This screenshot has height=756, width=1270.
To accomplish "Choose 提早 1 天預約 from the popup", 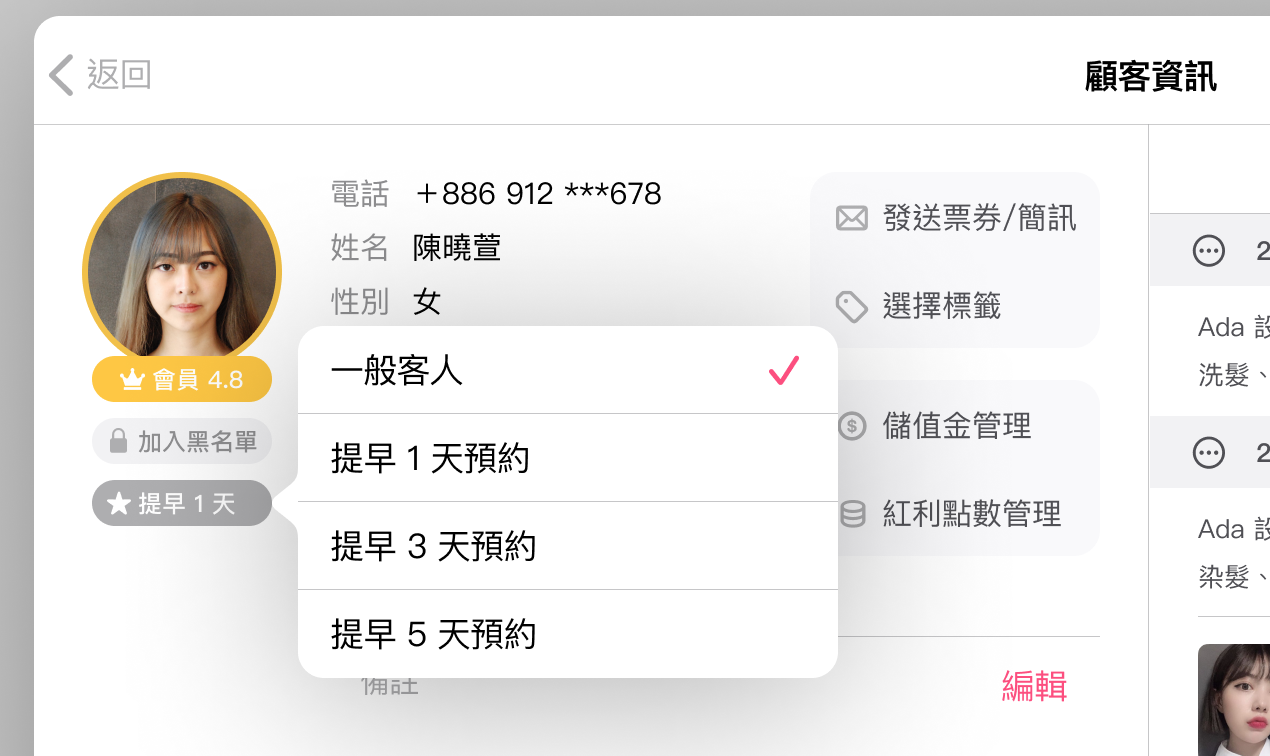I will 567,459.
